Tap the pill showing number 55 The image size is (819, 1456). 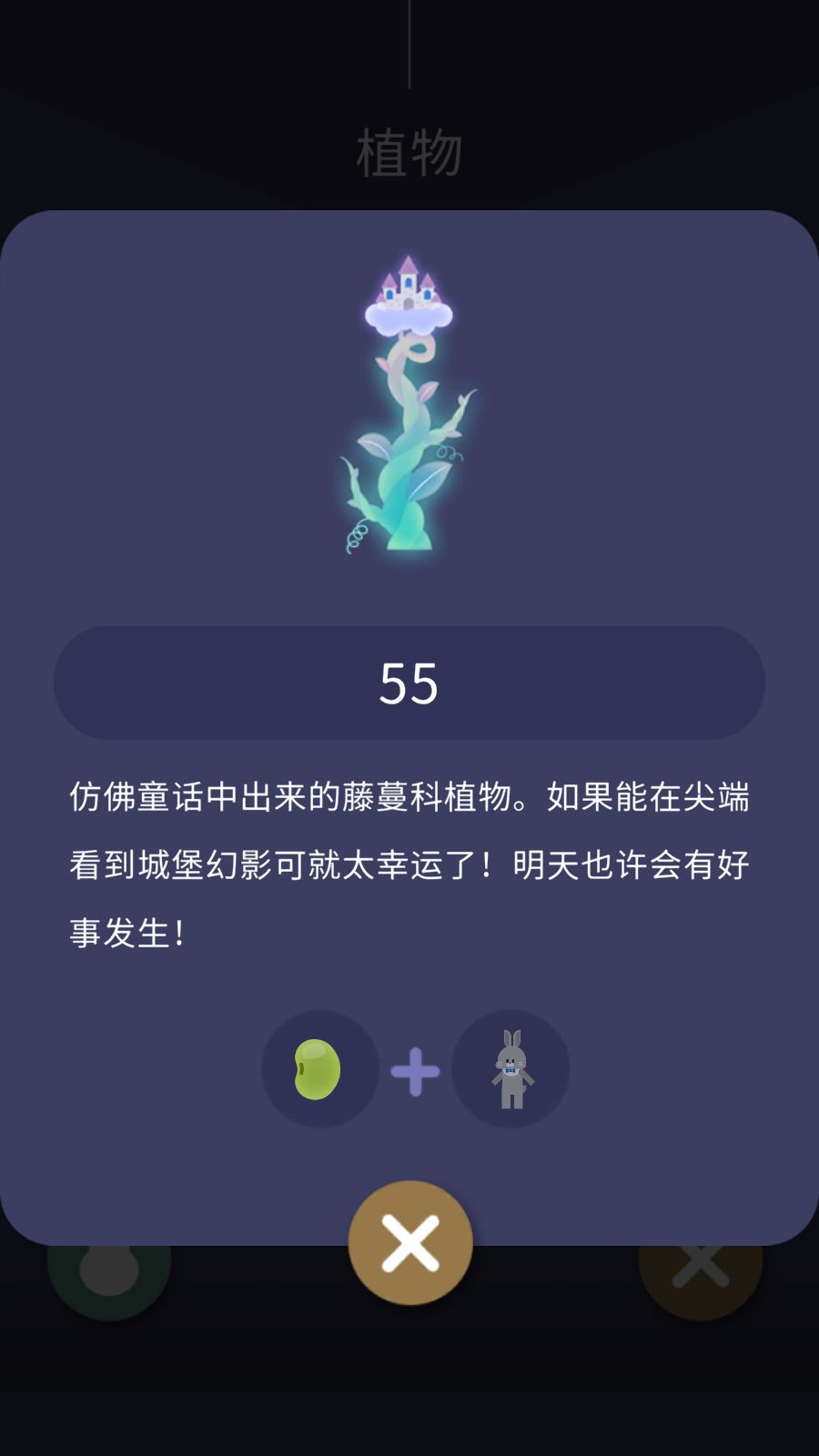(409, 682)
